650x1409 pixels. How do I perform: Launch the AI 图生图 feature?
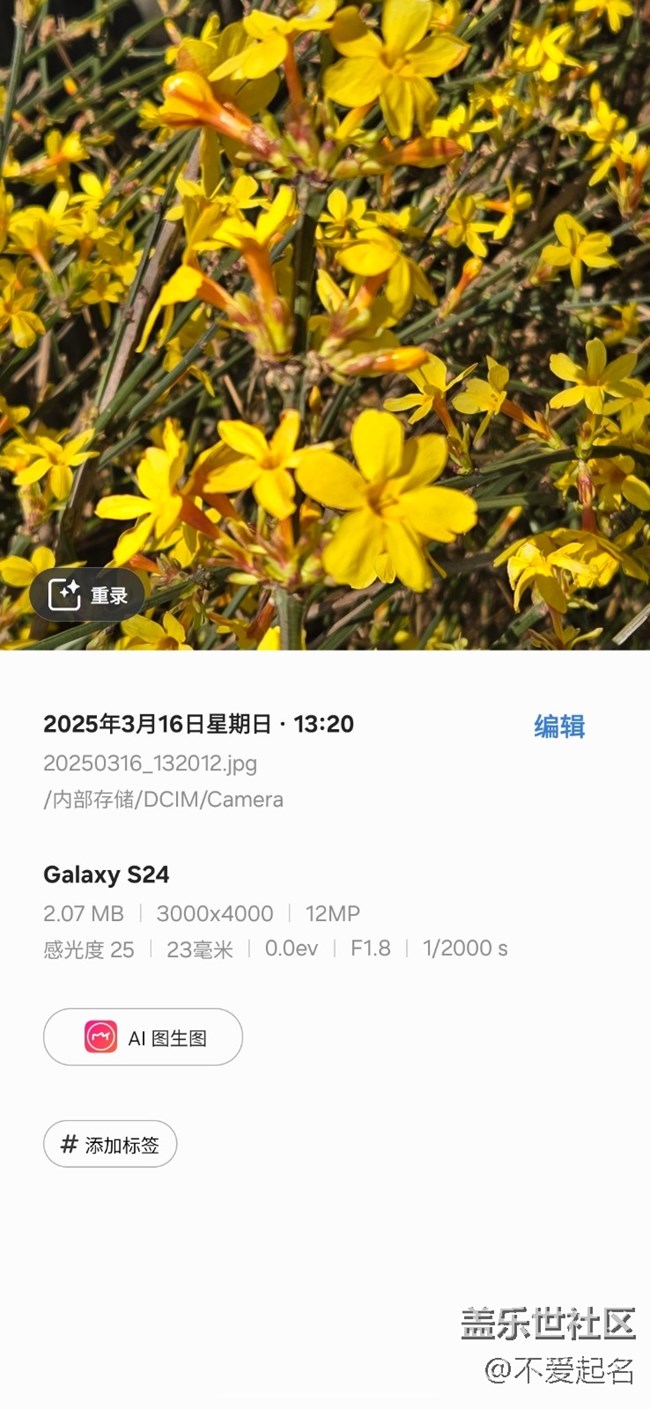click(143, 1037)
